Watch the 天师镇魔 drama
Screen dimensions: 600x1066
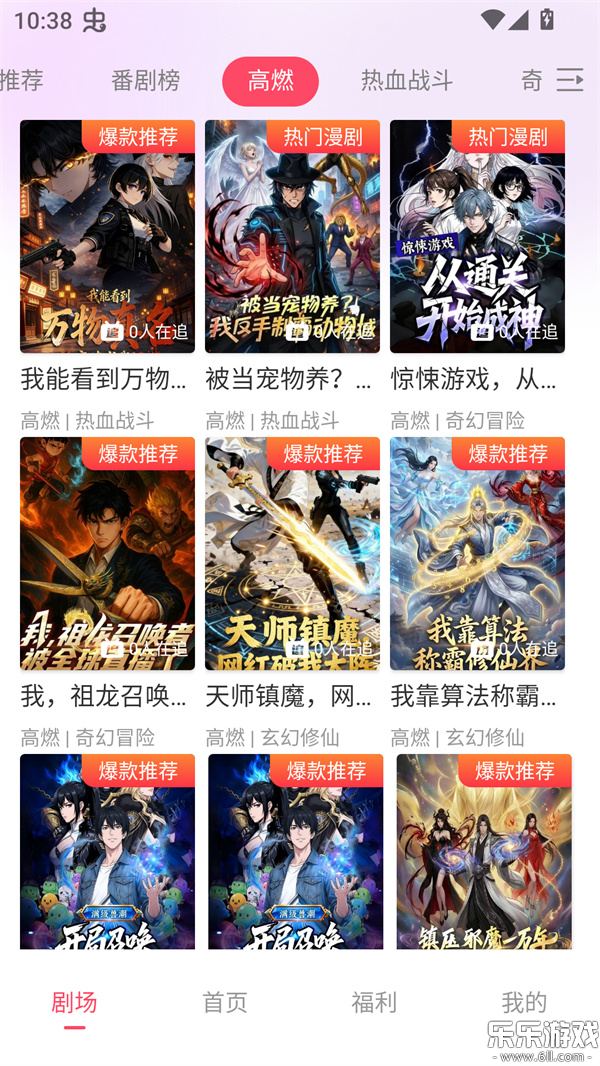pos(292,554)
